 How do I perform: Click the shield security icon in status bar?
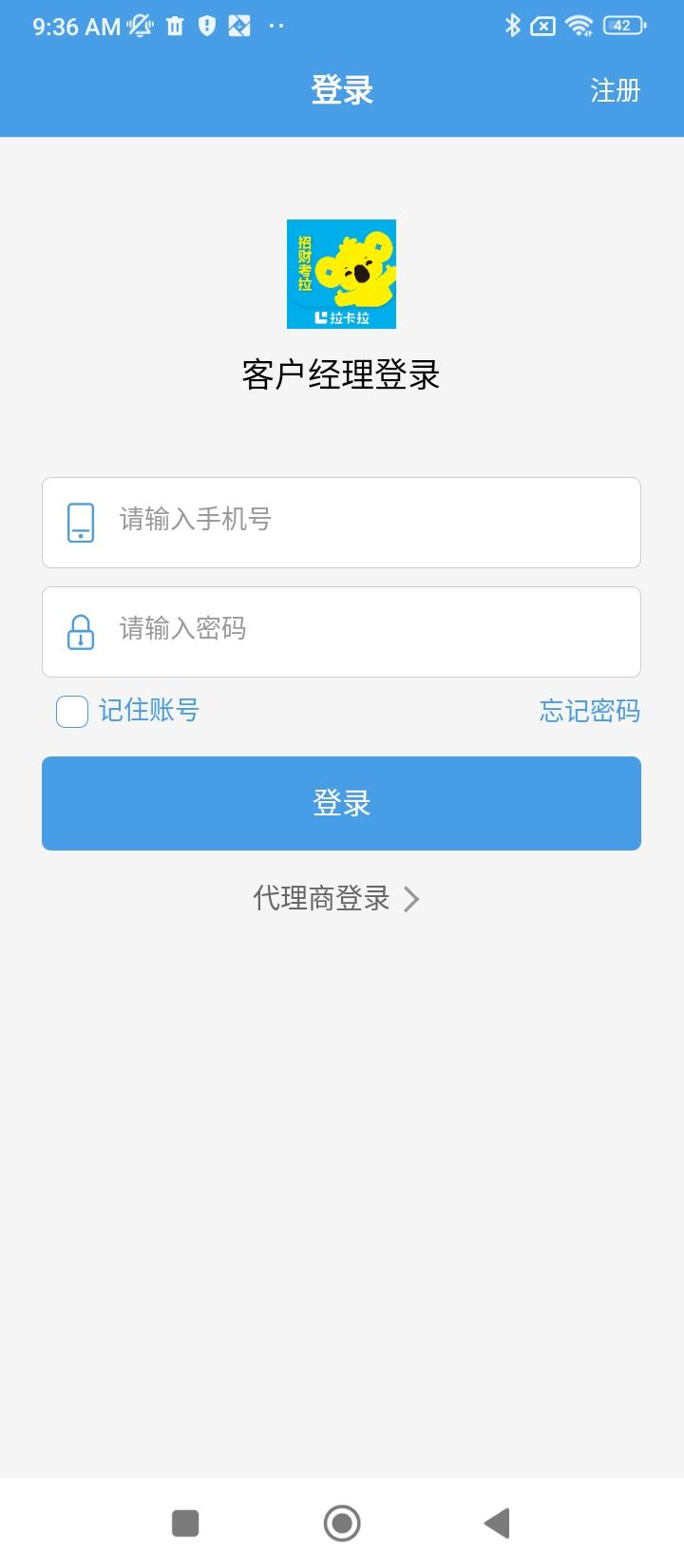coord(208,26)
